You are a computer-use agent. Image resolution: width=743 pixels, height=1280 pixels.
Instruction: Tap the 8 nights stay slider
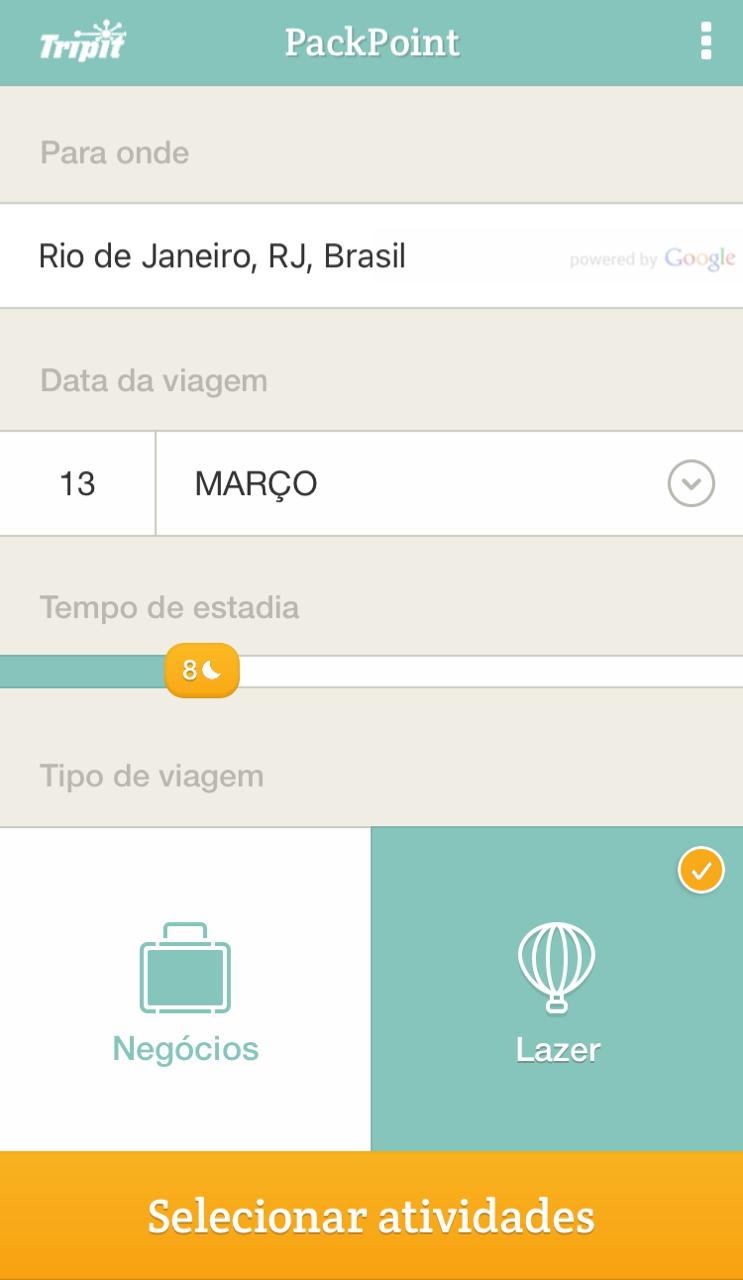tap(202, 670)
